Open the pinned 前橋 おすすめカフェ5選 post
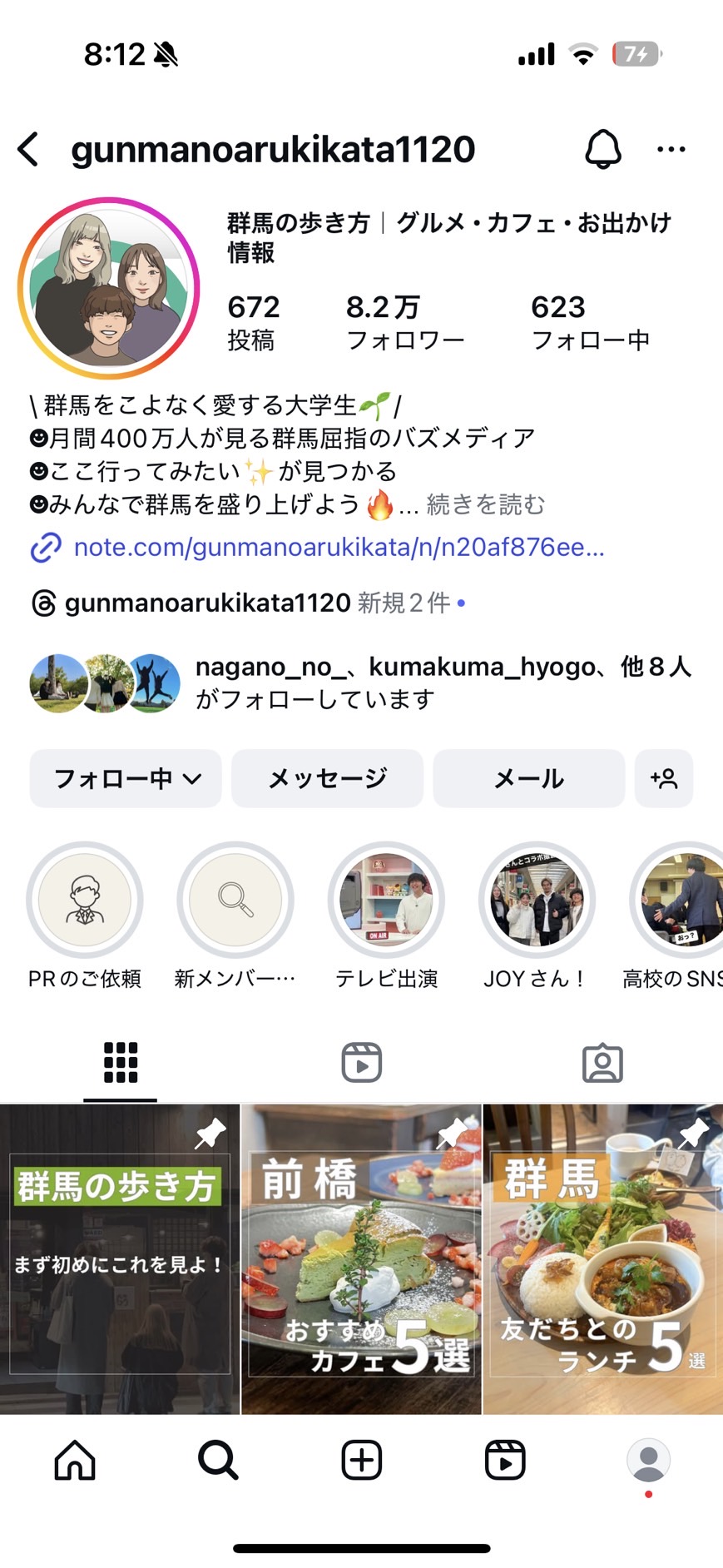 [x=361, y=1258]
